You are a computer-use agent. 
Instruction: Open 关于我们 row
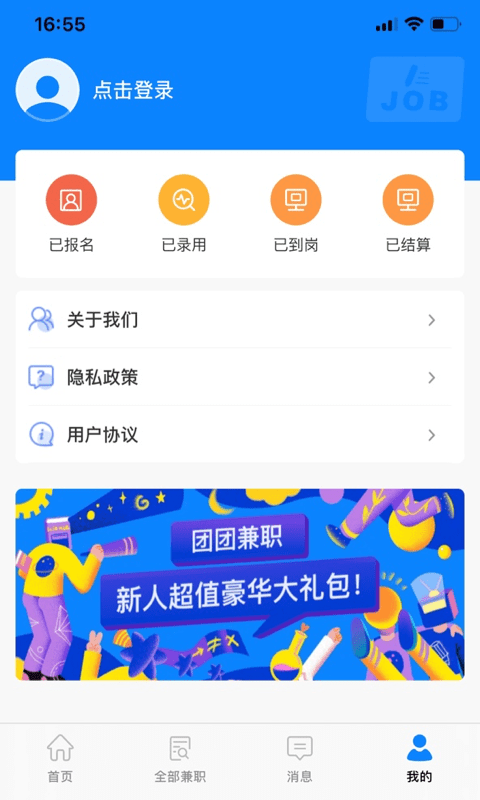240,320
